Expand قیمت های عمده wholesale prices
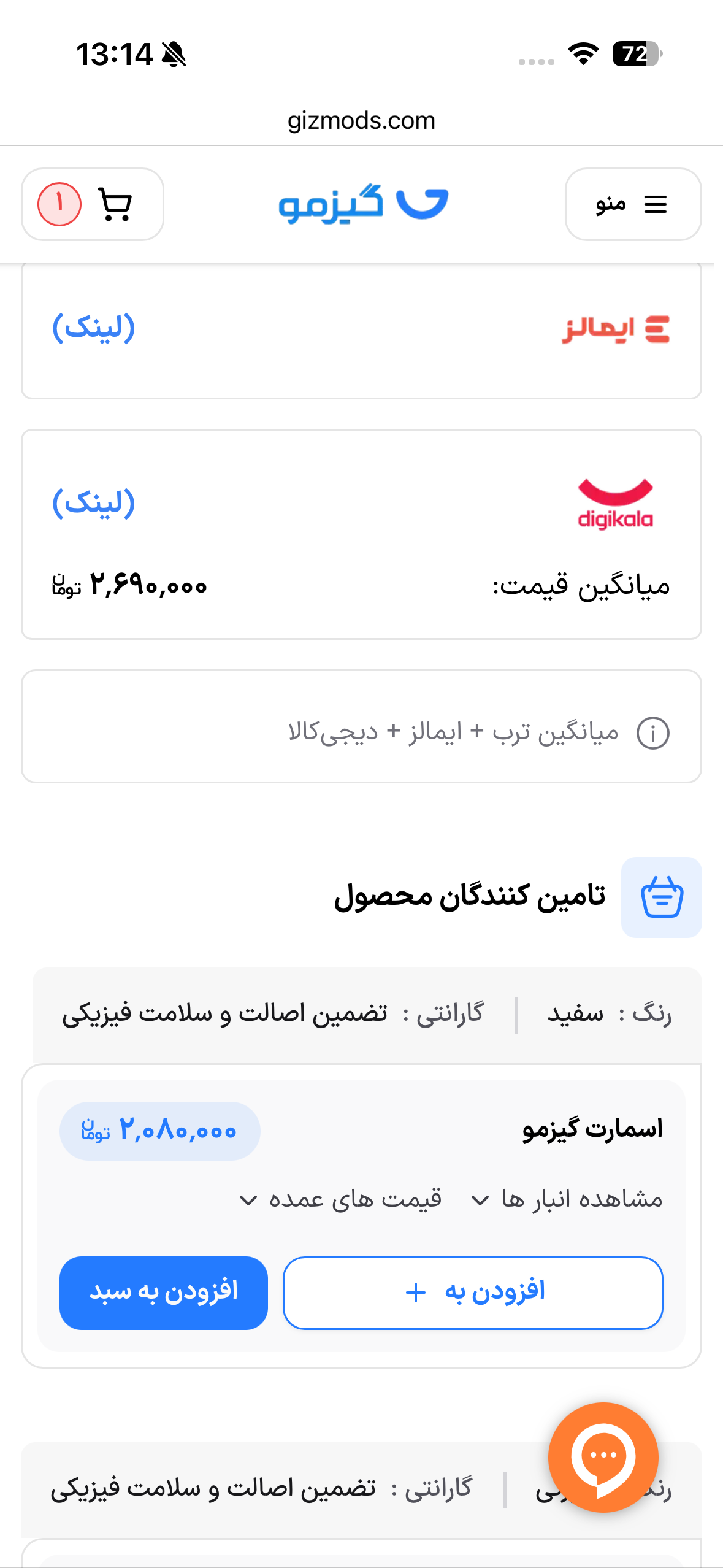 (341, 1199)
